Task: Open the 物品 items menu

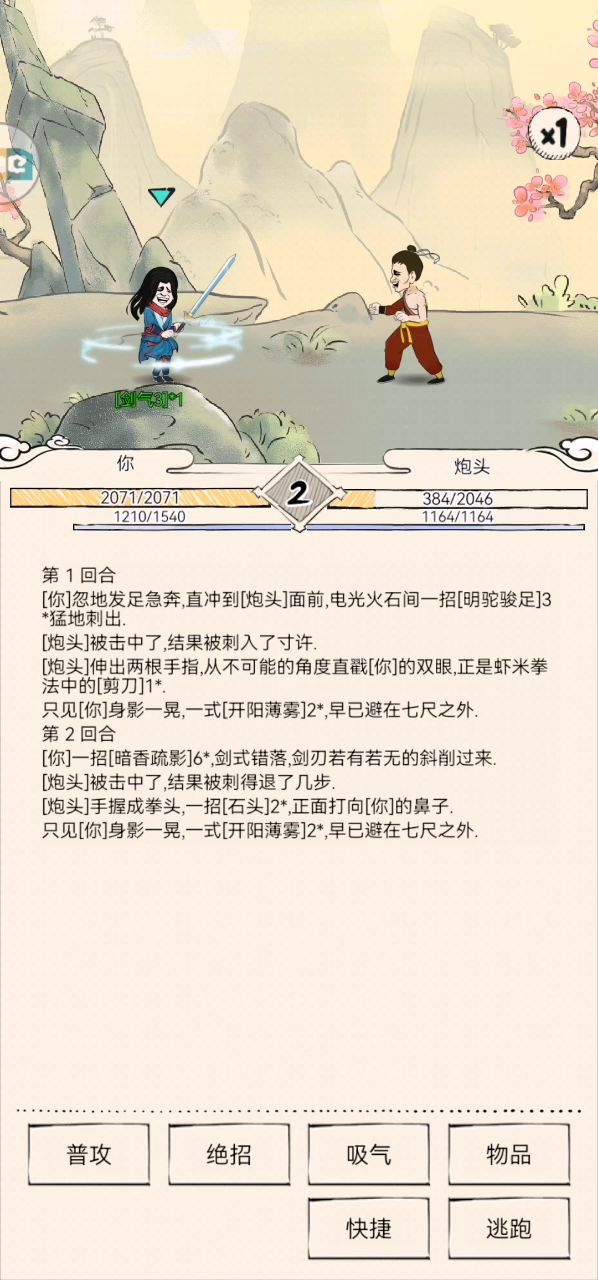Action: point(509,1154)
